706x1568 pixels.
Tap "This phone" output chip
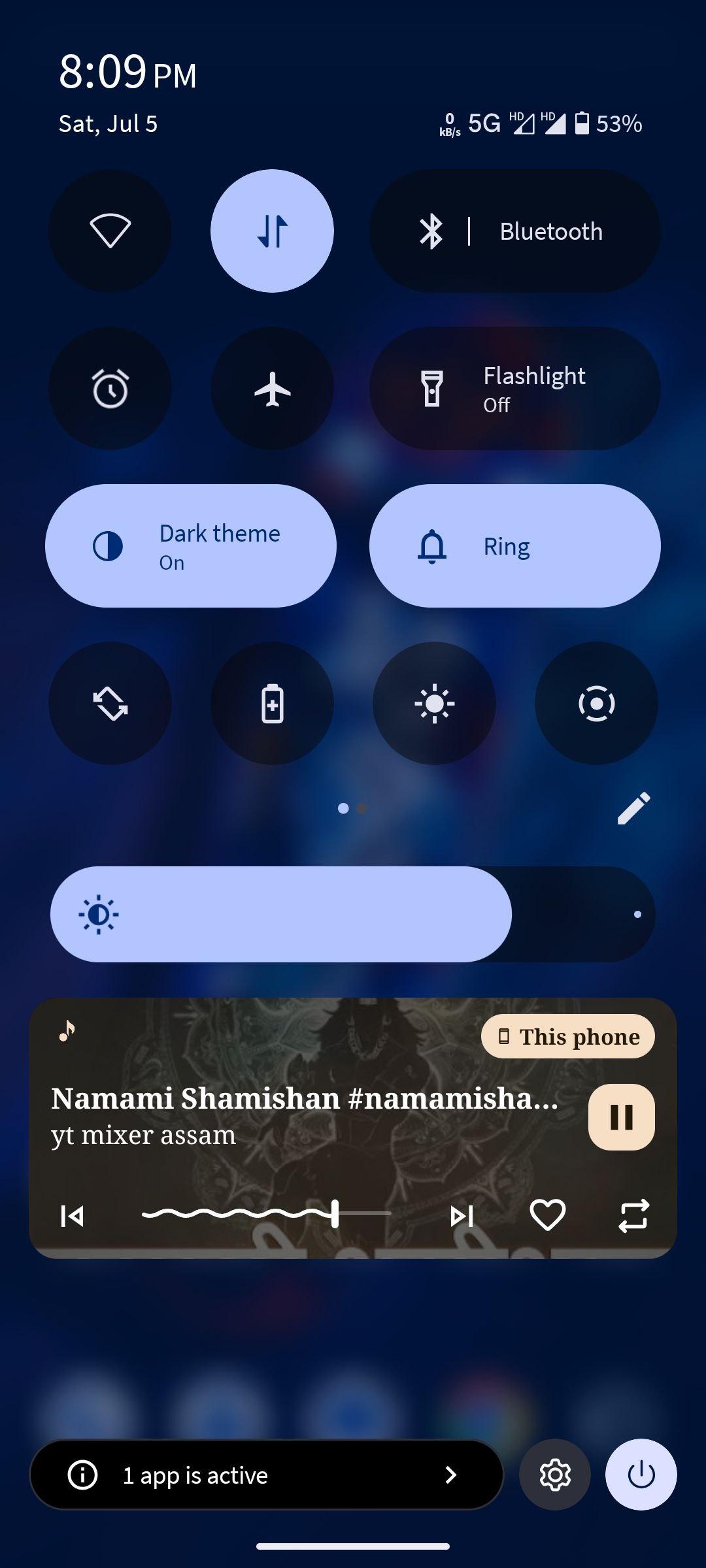[567, 1037]
